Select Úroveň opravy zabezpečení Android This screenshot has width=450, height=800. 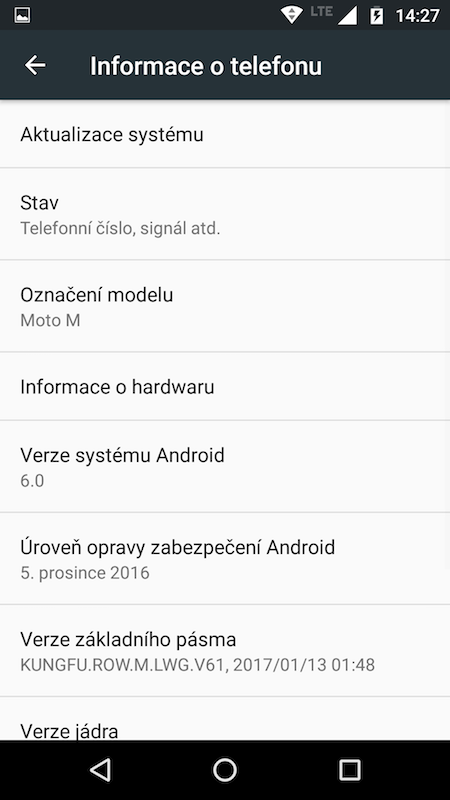click(x=225, y=559)
